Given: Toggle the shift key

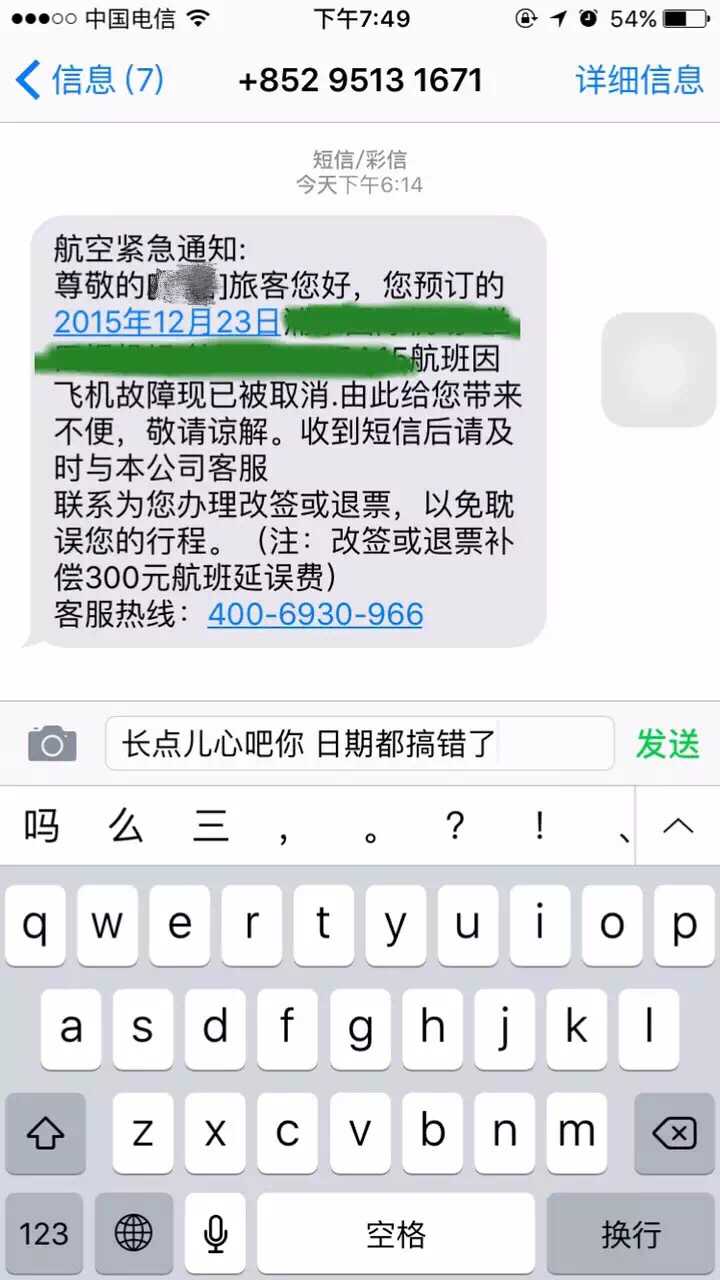Looking at the screenshot, I should tap(45, 1133).
